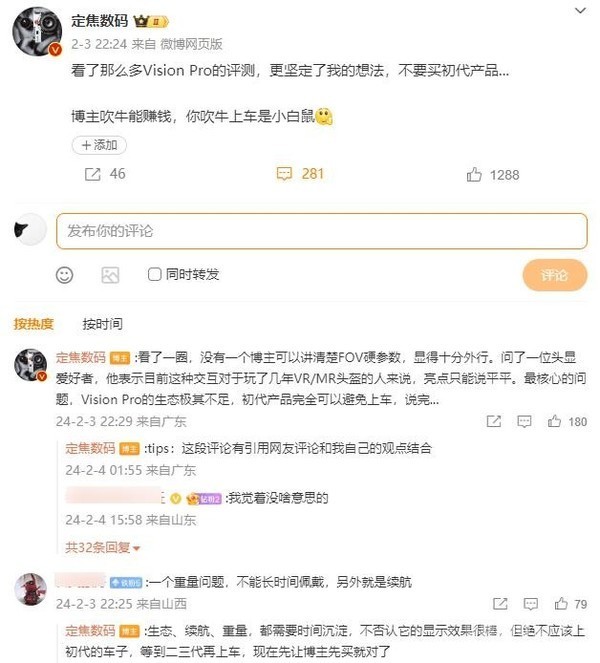Viewport: 600px width, 663px height.
Task: Attach an image to the comment
Action: click(110, 274)
